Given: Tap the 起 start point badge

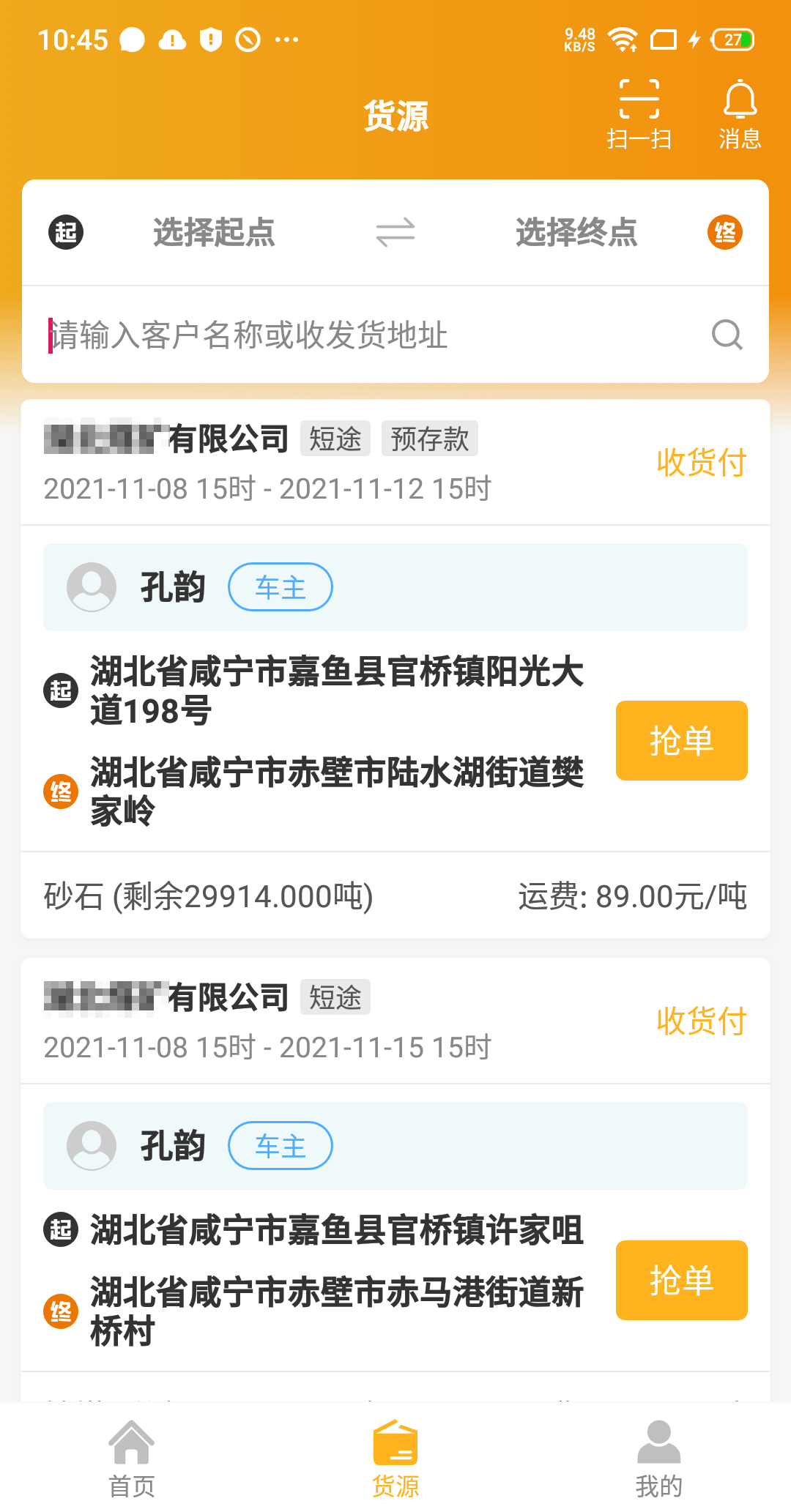Looking at the screenshot, I should pyautogui.click(x=65, y=232).
